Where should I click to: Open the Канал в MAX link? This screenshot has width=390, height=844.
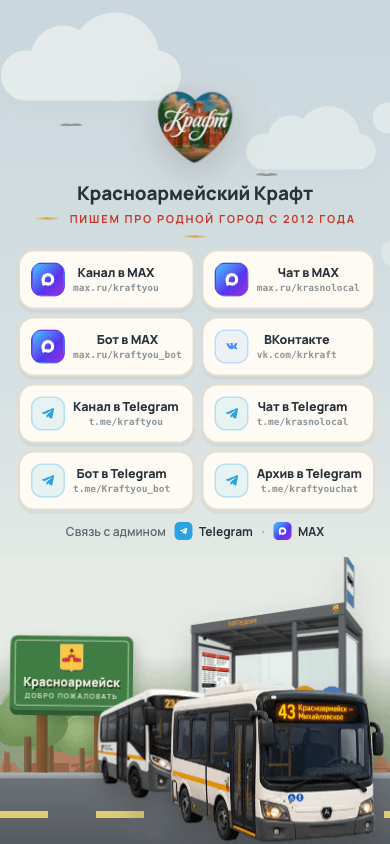coord(106,279)
